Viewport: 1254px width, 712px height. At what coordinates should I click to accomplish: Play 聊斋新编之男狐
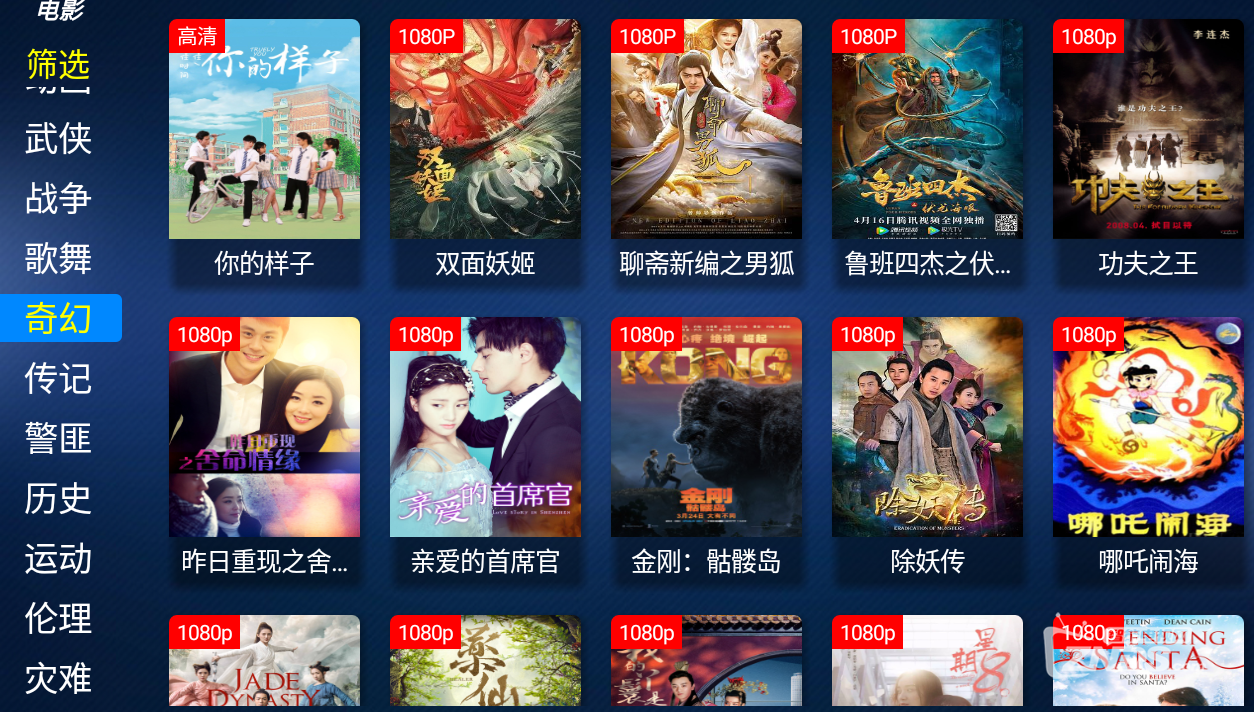pos(706,130)
